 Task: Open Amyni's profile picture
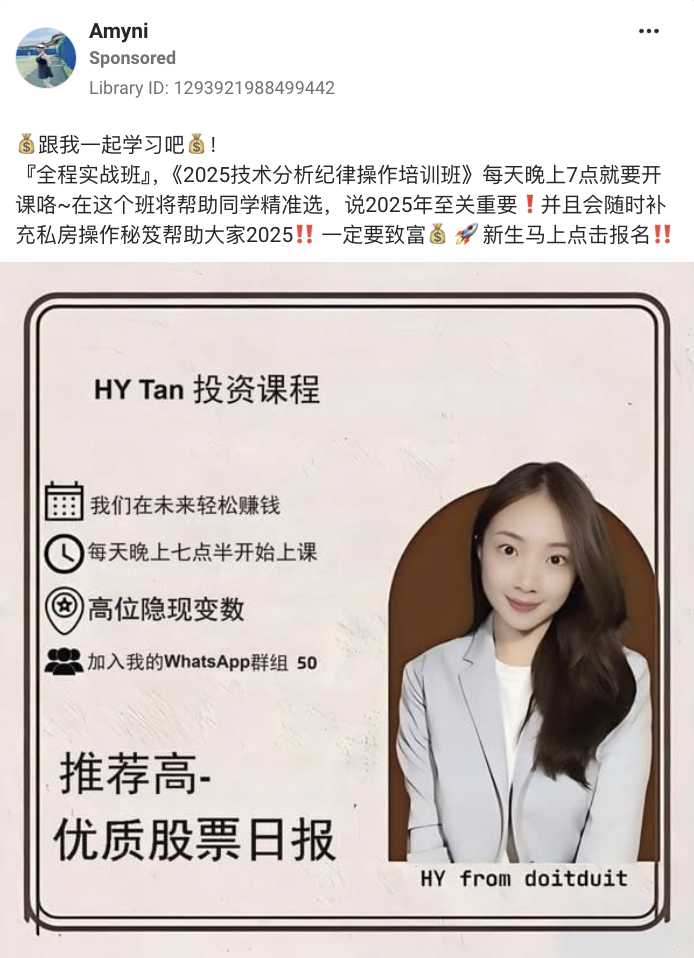tap(46, 58)
